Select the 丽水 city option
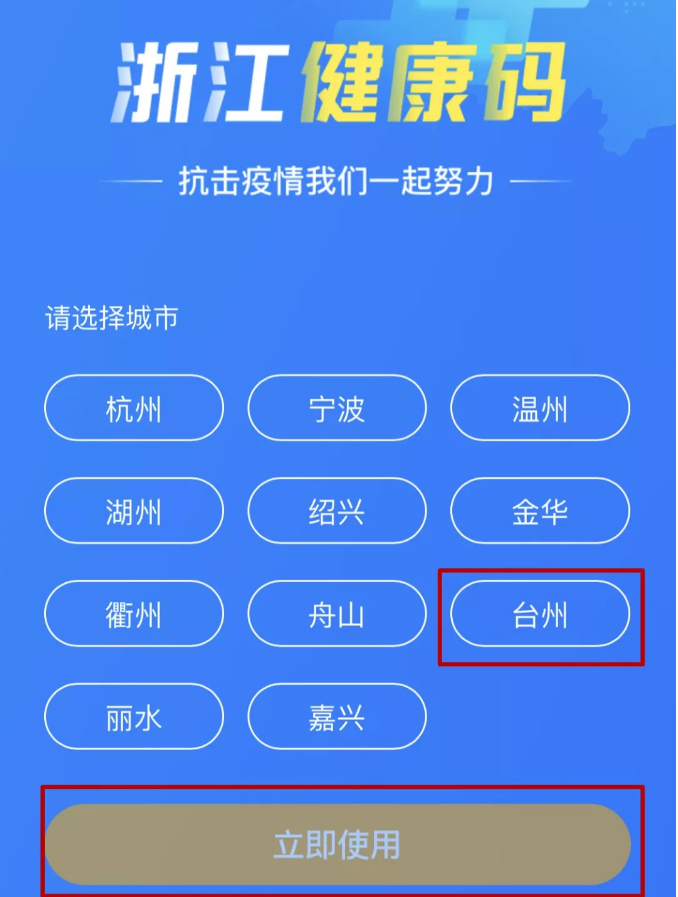The height and width of the screenshot is (897, 678). [134, 717]
